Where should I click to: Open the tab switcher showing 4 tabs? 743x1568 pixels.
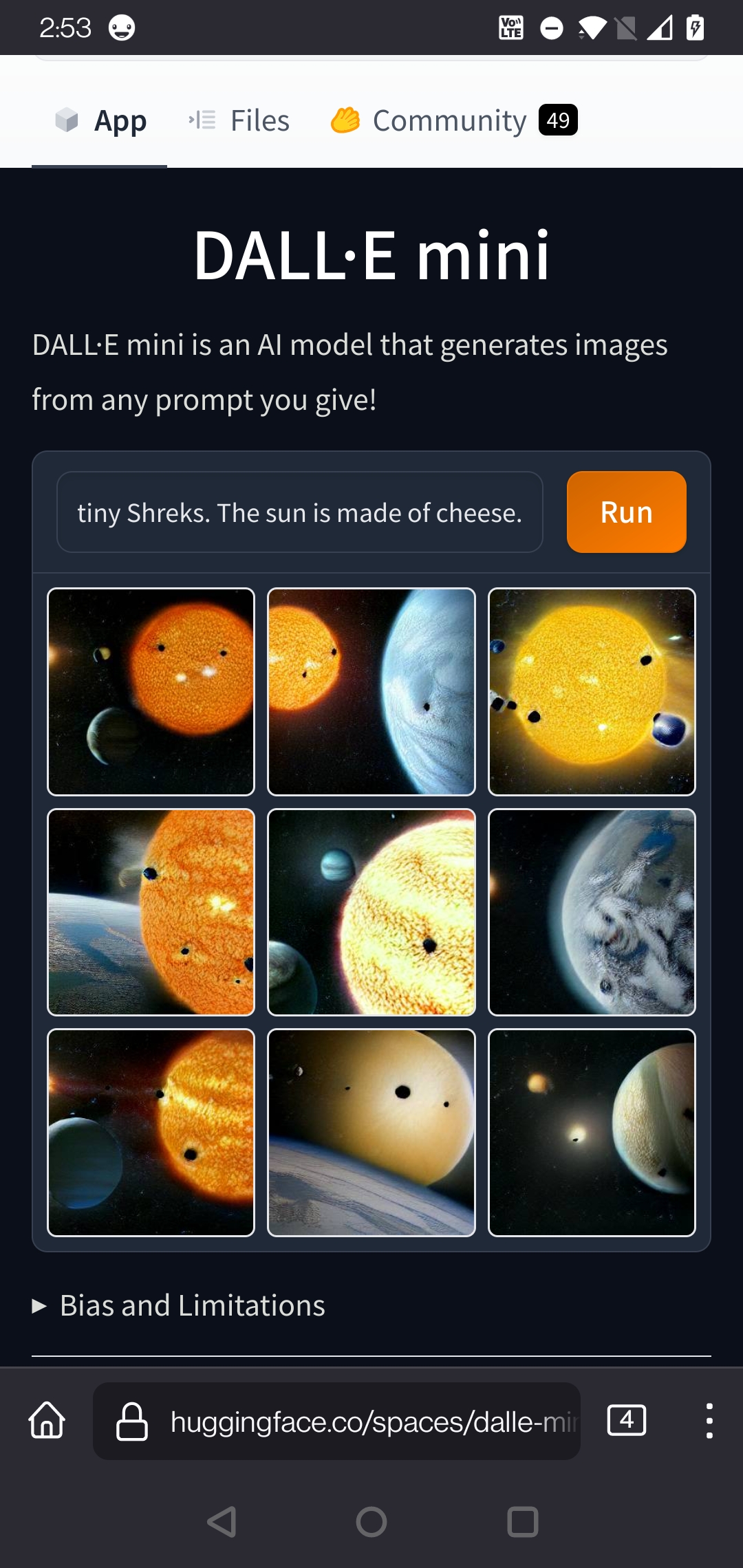[x=626, y=1421]
